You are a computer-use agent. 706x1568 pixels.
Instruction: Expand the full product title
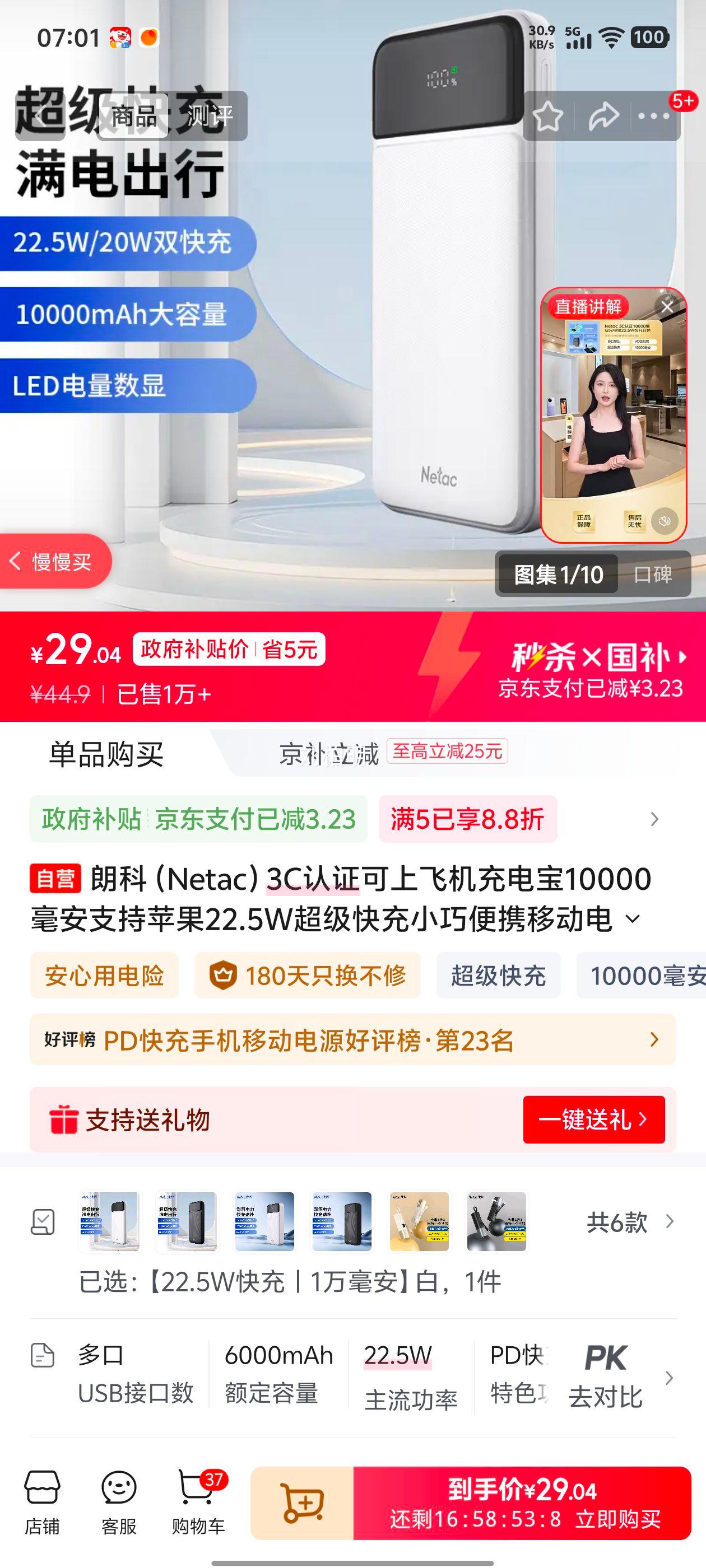point(631,919)
